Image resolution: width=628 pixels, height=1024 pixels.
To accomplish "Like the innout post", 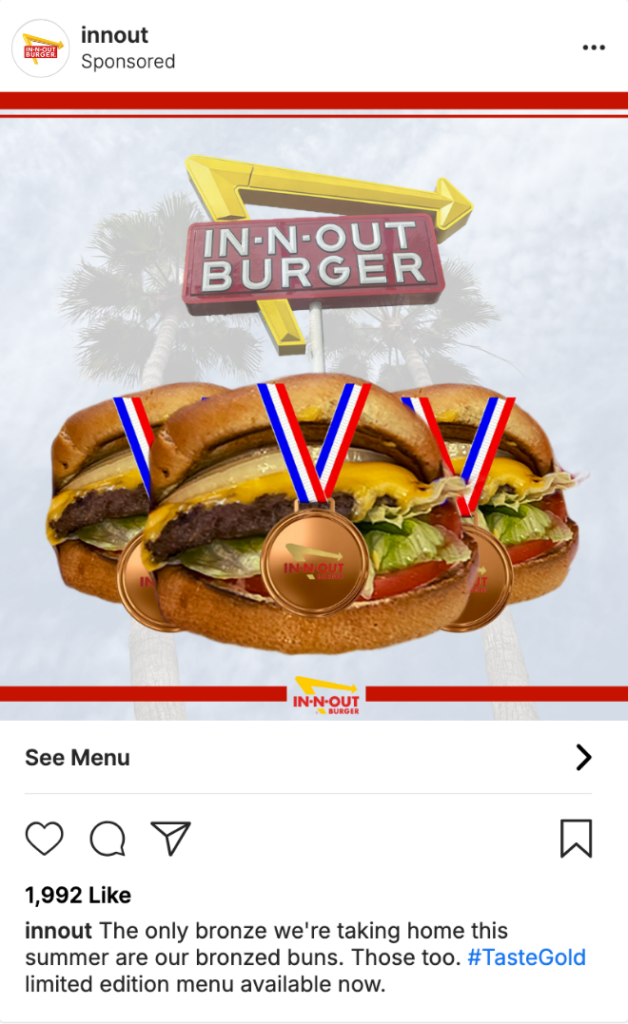I will point(44,838).
